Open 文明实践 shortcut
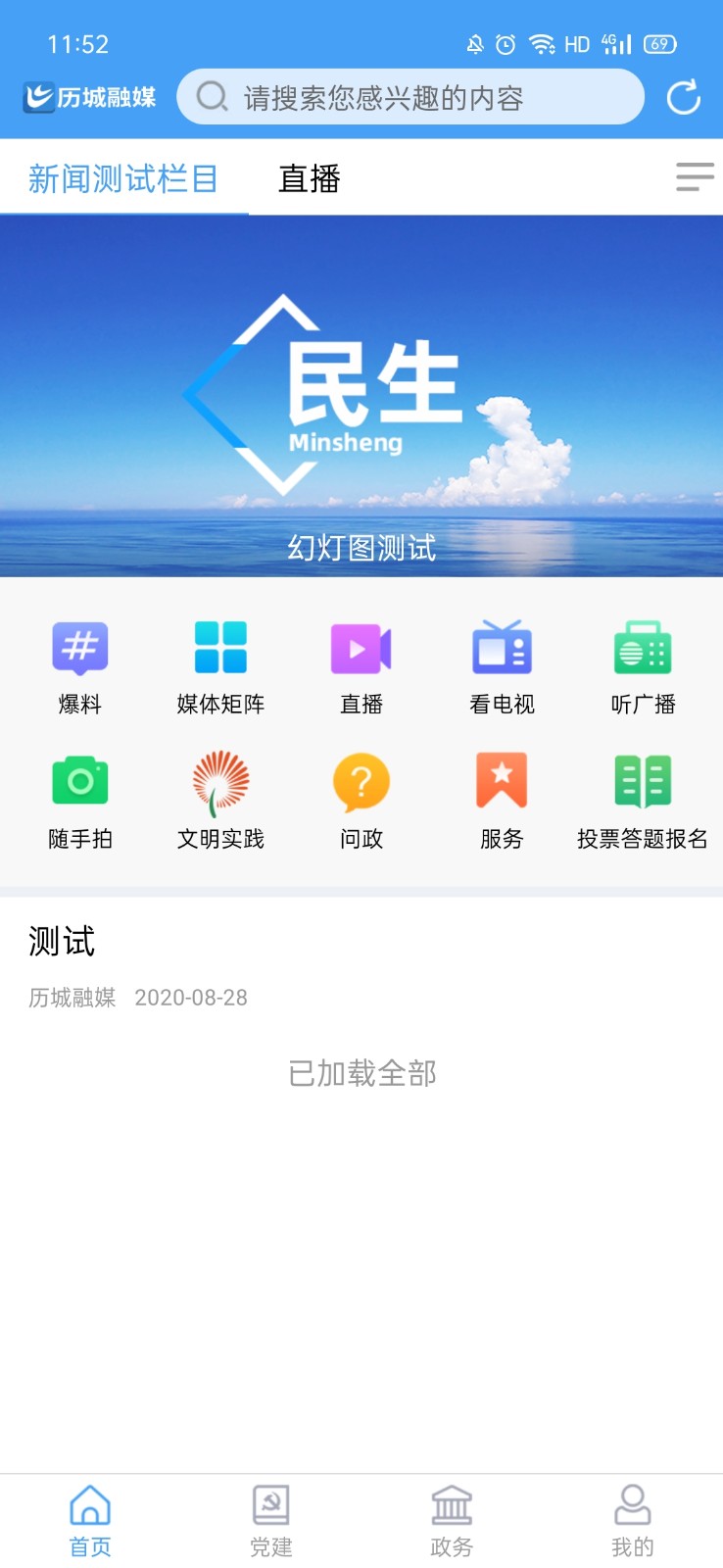The height and width of the screenshot is (1568, 723). click(220, 801)
